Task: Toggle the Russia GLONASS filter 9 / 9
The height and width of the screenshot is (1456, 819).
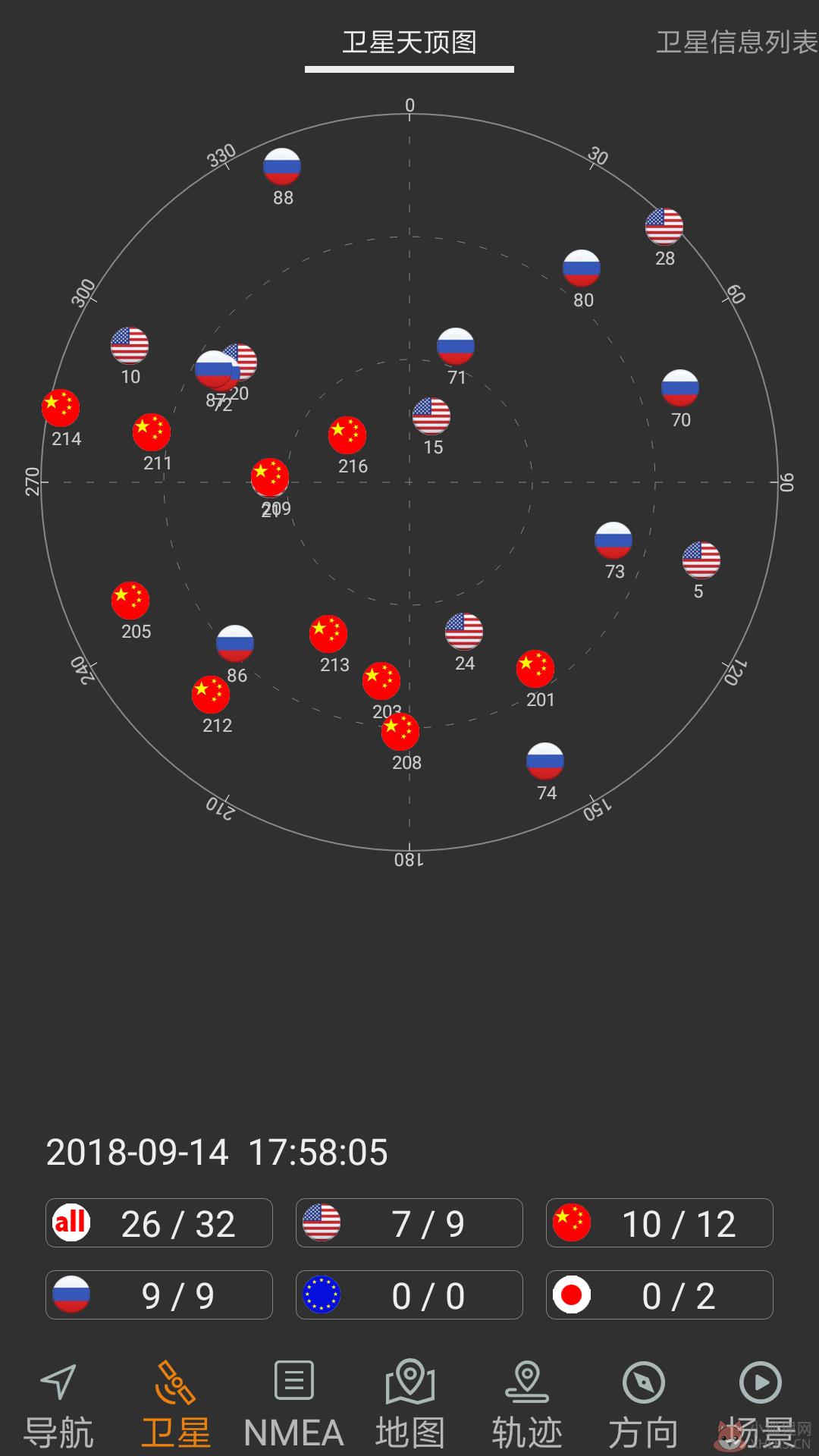Action: click(x=159, y=1294)
